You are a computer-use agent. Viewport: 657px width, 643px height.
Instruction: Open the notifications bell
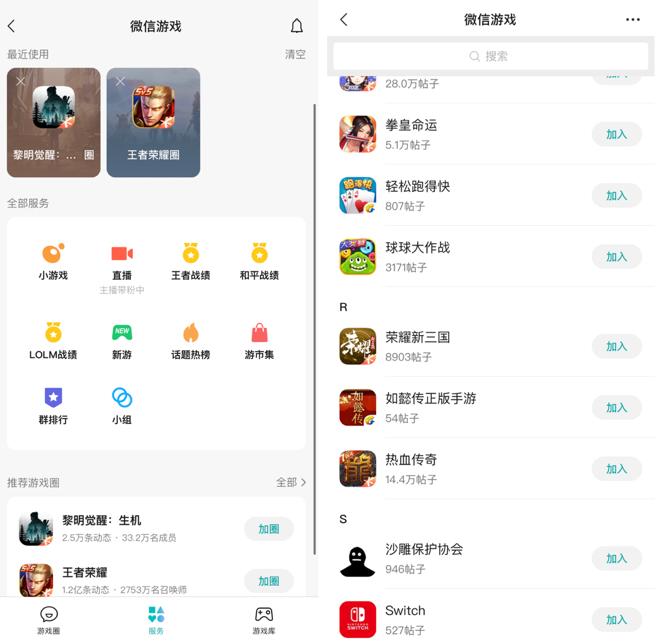[296, 26]
